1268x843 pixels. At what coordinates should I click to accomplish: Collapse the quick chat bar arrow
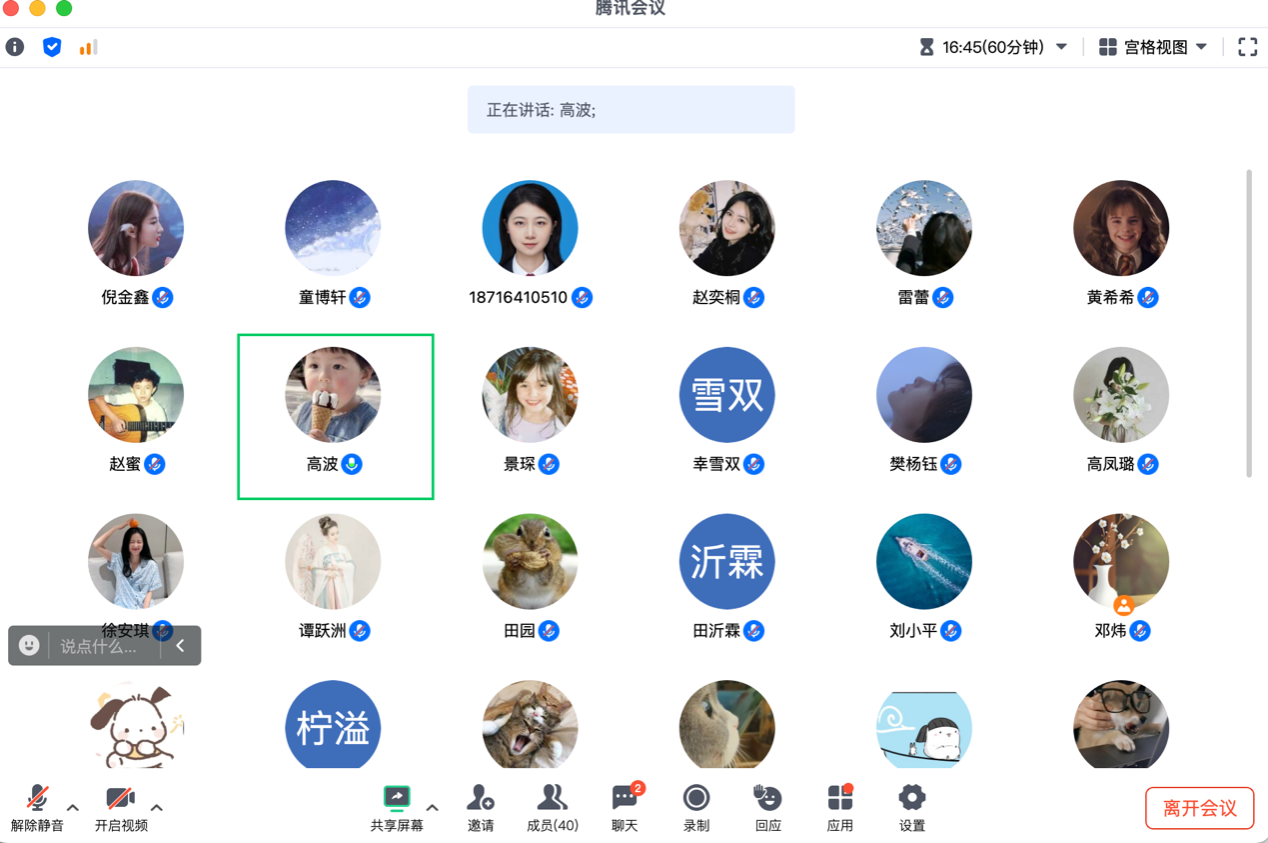point(181,646)
